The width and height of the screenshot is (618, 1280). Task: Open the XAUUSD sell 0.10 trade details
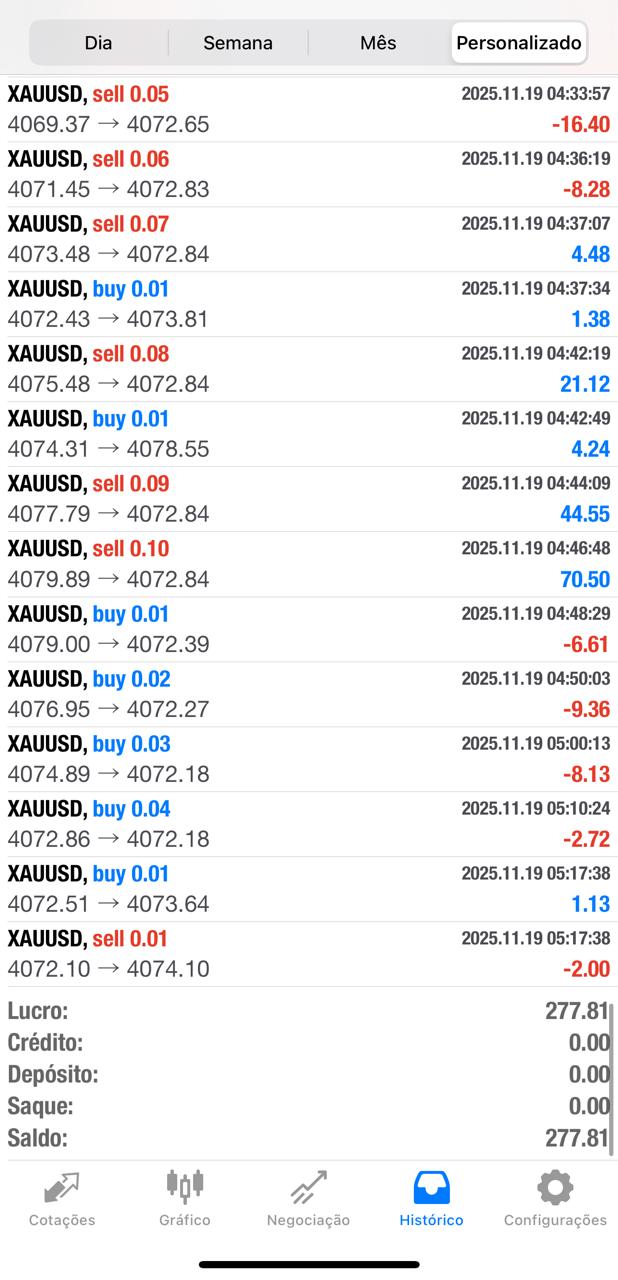pos(308,564)
